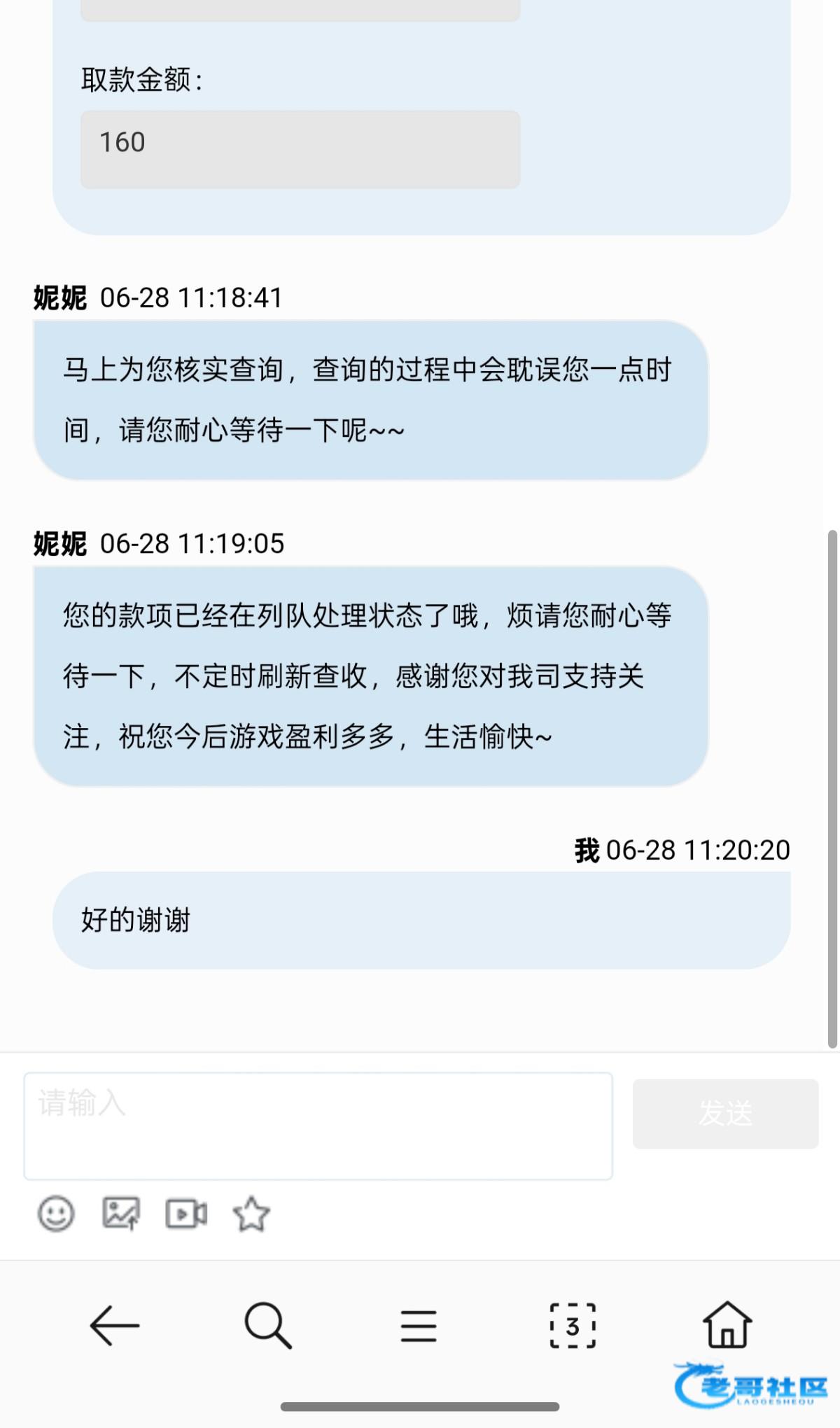This screenshot has width=840, height=1428.
Task: Open the emoji picker
Action: [x=56, y=1213]
